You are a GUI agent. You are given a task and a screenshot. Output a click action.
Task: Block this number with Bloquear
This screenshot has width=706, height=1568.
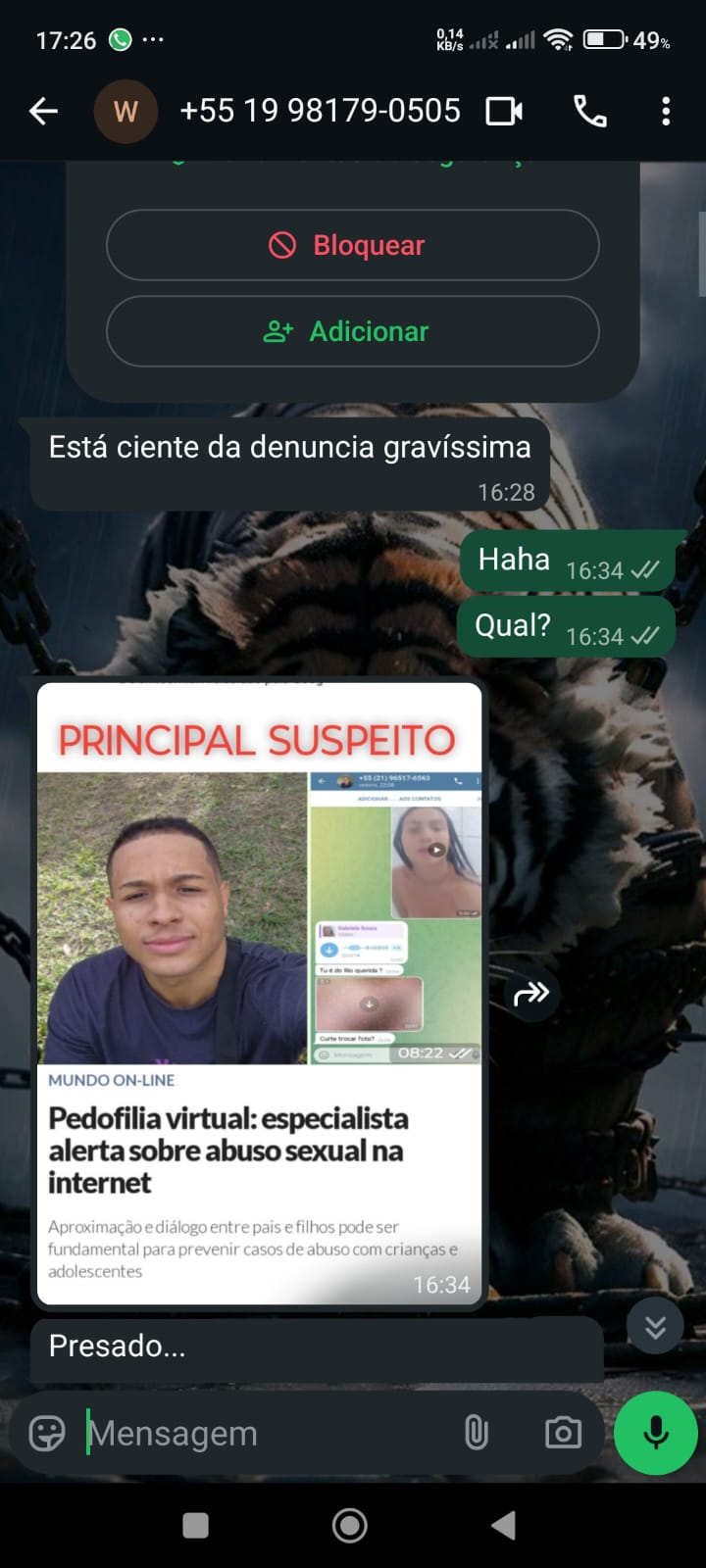coord(352,245)
